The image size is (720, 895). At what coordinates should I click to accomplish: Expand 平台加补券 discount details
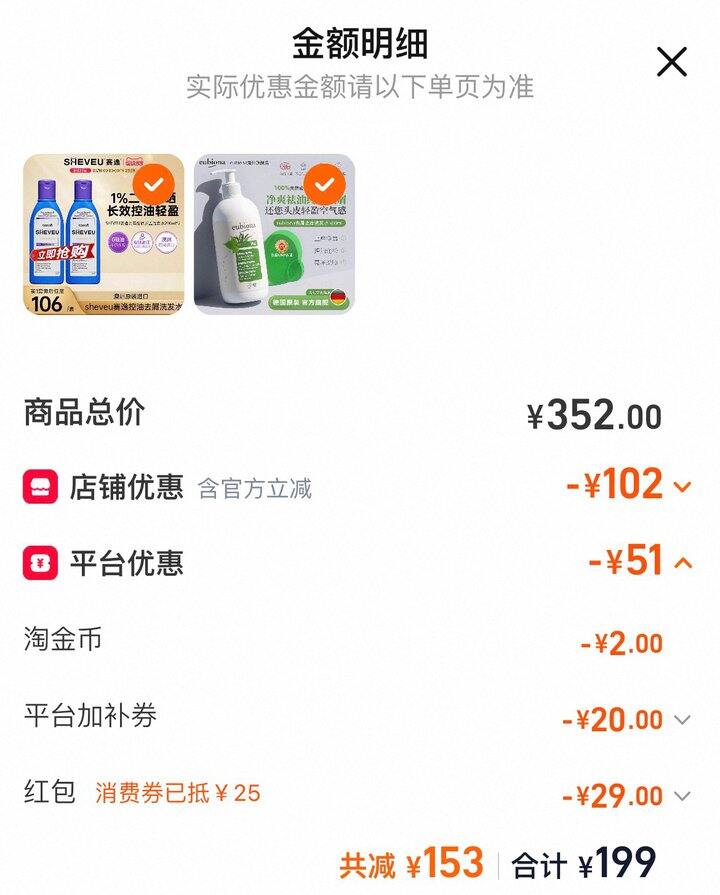[x=682, y=720]
